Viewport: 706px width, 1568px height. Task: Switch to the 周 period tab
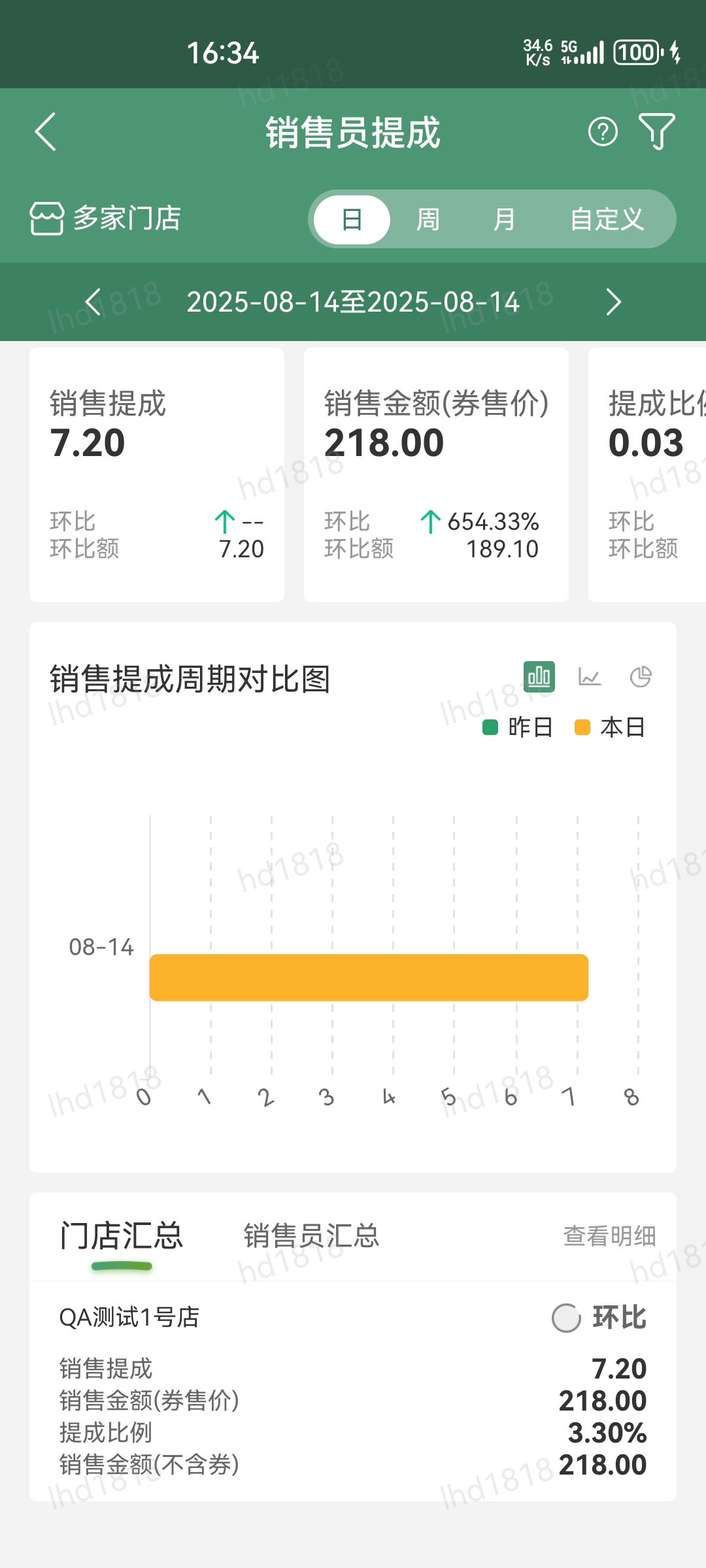428,220
